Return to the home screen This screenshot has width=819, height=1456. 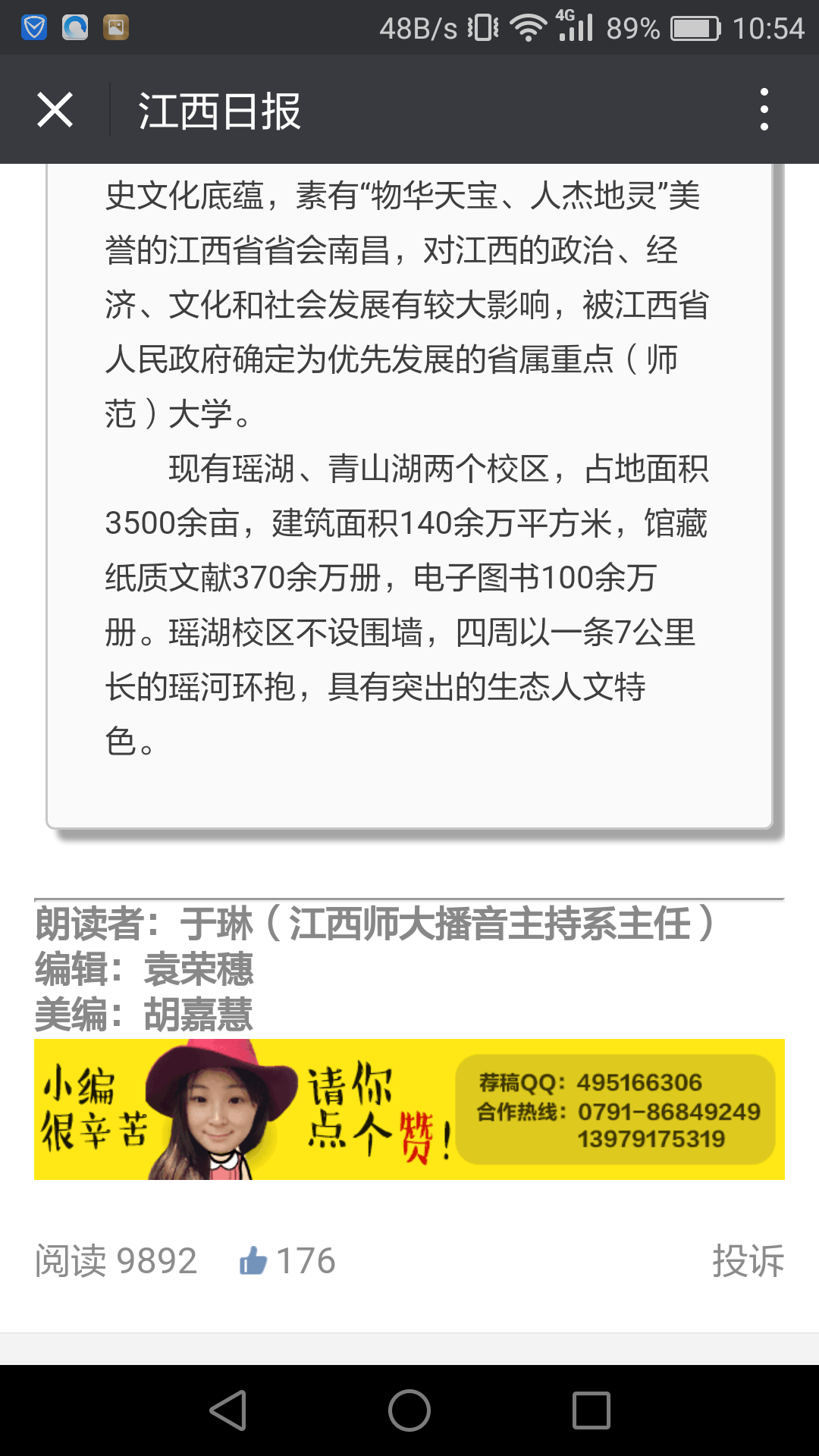409,1410
